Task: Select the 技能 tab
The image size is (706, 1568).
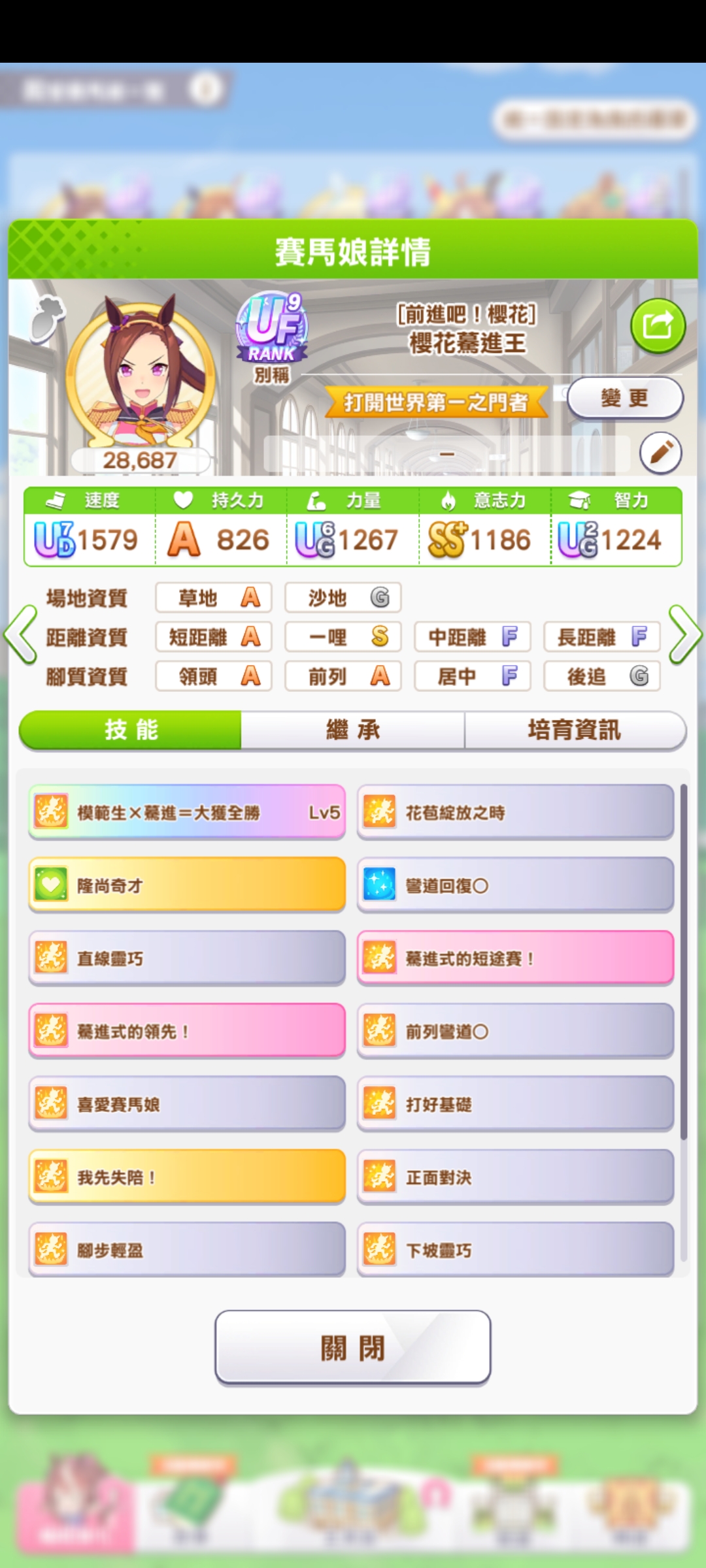Action: [131, 730]
